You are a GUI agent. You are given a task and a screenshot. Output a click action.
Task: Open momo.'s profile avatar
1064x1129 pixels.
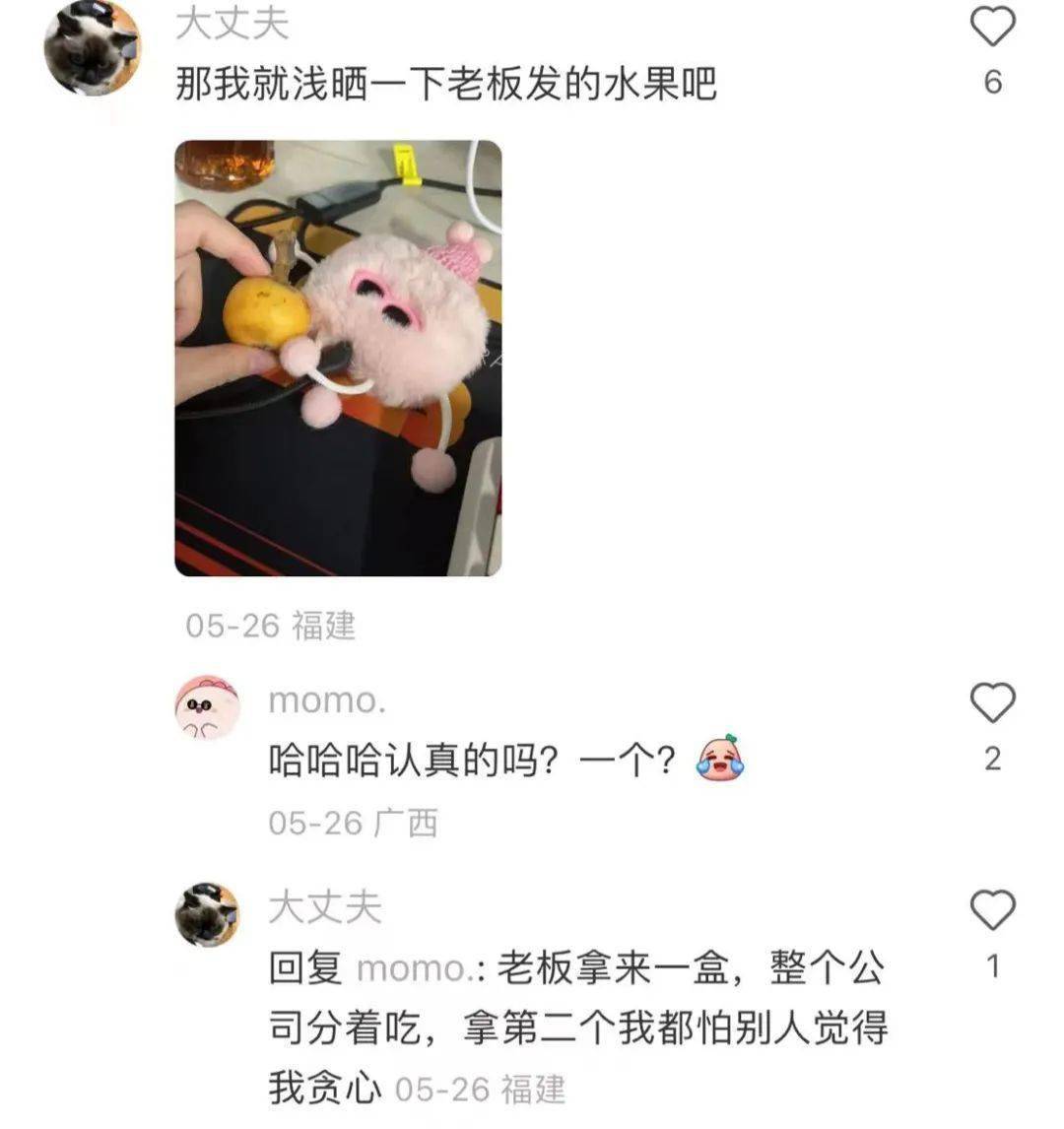coord(207,707)
